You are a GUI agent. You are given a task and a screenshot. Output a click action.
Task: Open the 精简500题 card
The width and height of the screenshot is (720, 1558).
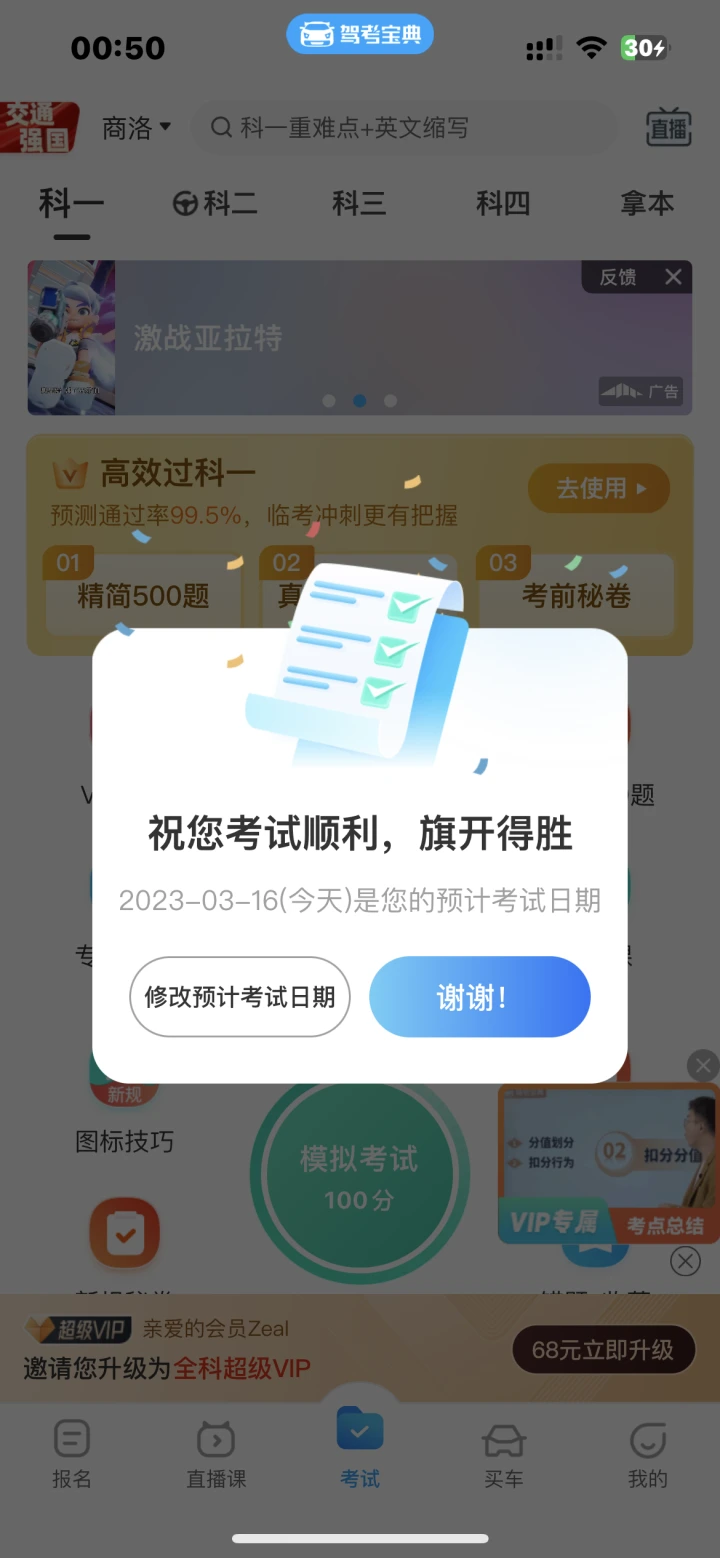(x=143, y=596)
